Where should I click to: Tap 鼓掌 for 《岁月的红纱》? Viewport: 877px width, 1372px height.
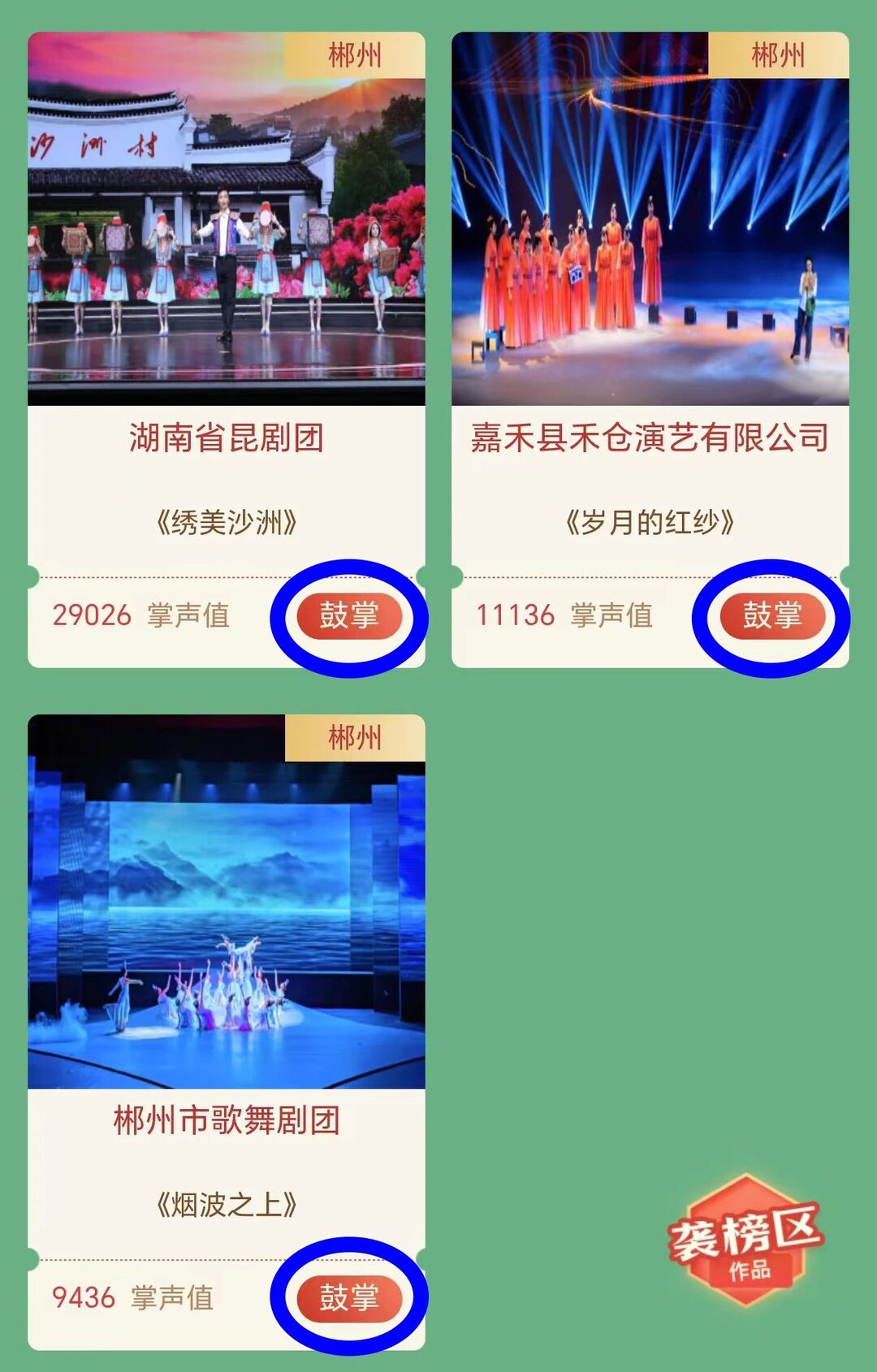tap(772, 616)
